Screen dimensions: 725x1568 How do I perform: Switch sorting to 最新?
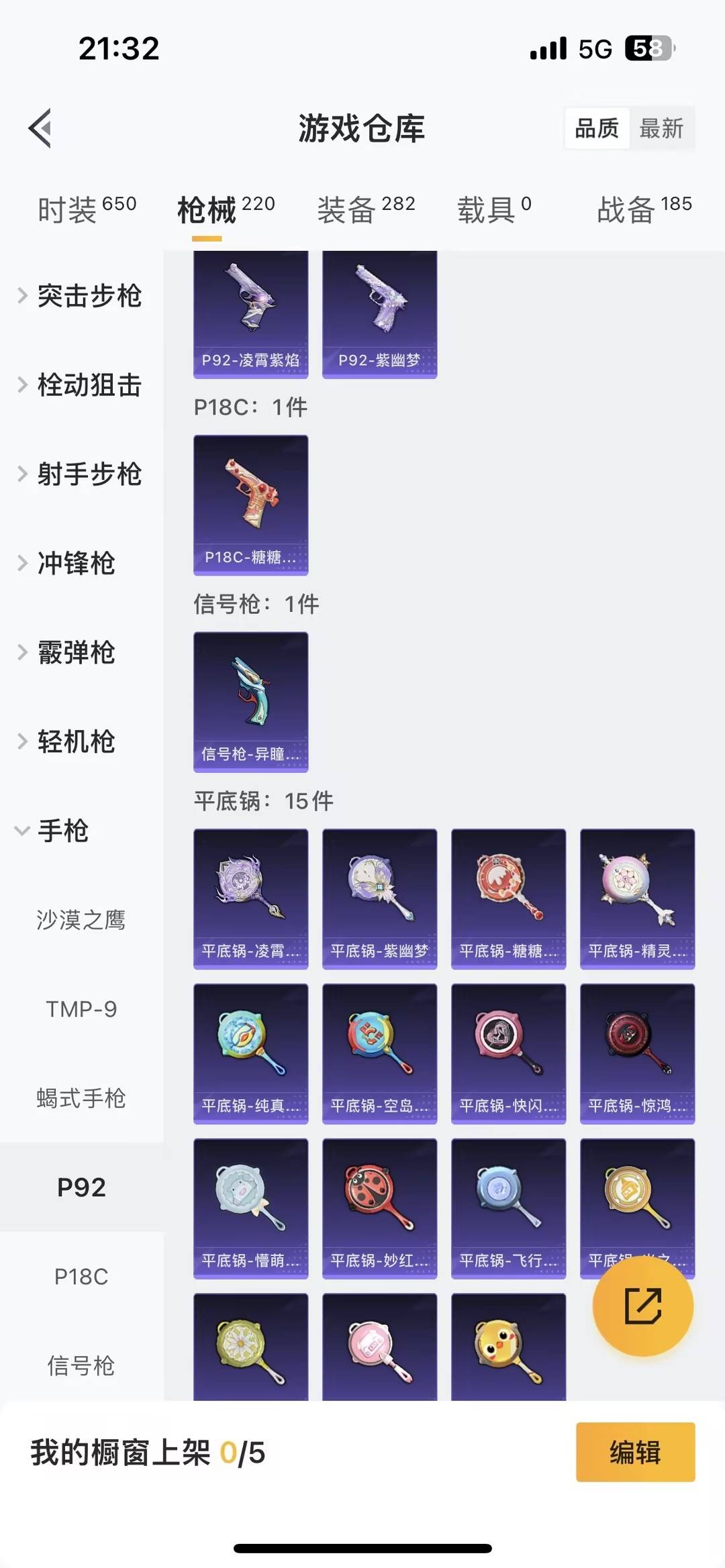click(661, 128)
